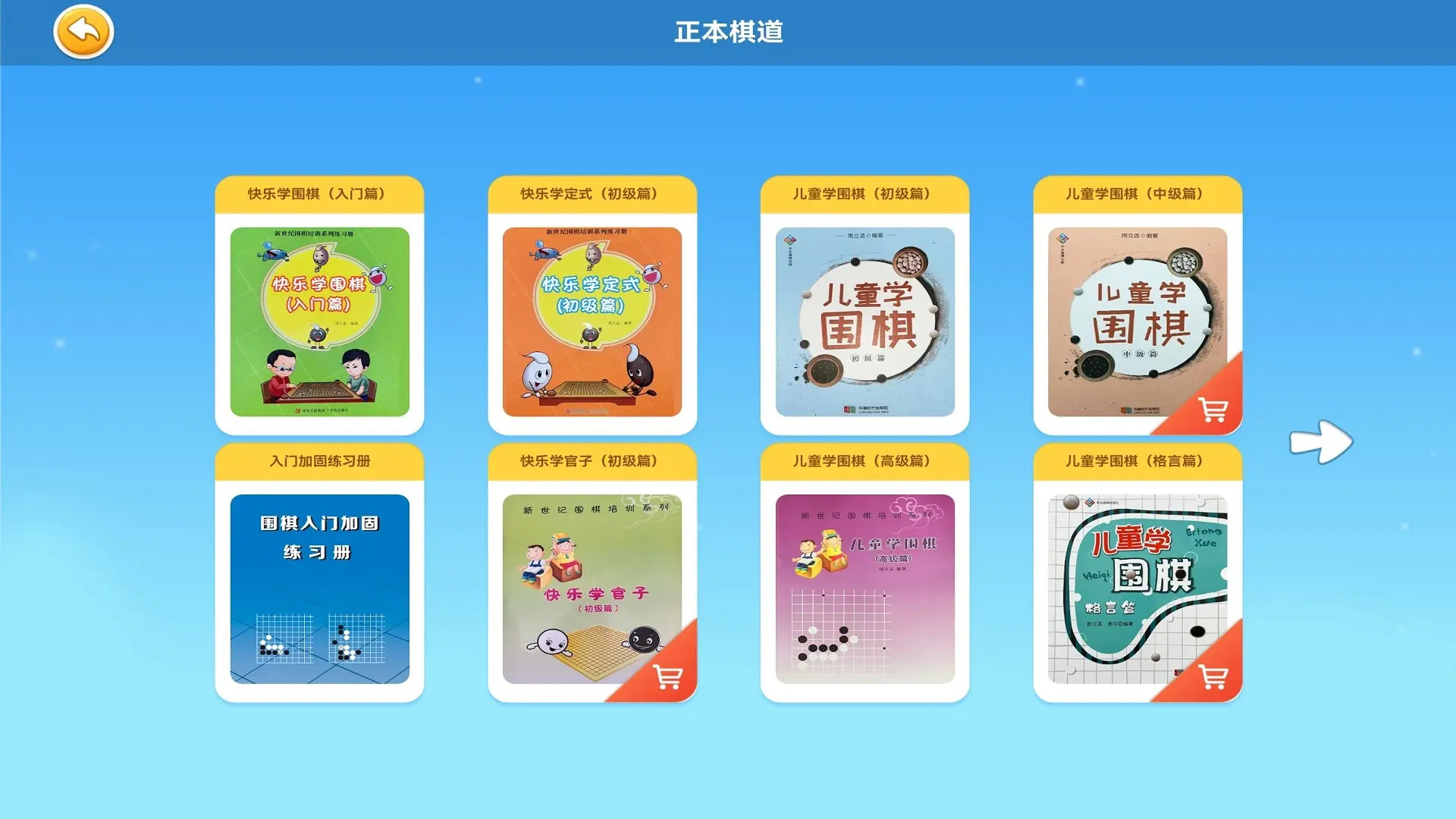The image size is (1456, 819).
Task: Open 儿童学围棋（中级篇）book card
Action: point(1137,322)
